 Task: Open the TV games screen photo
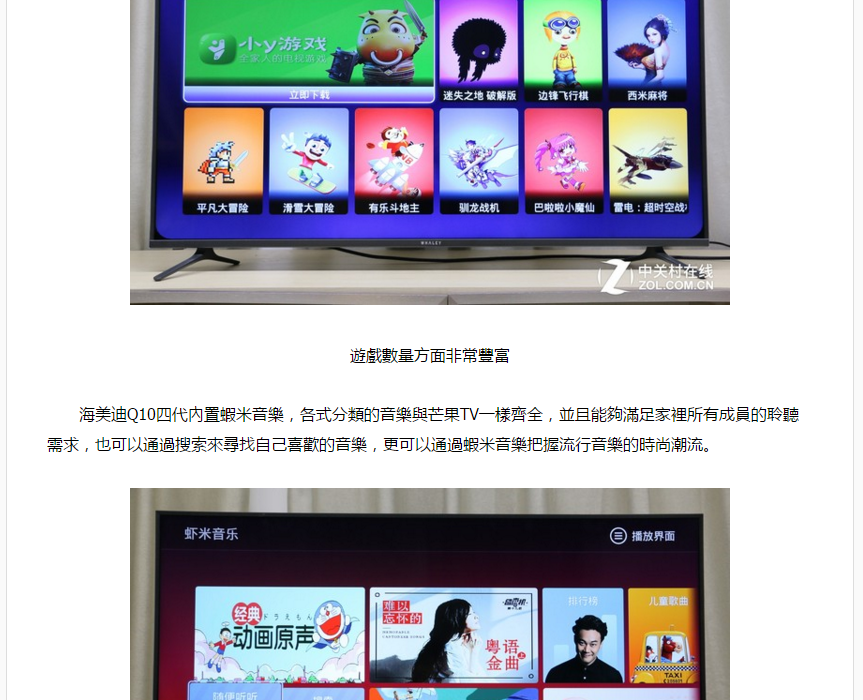tap(429, 150)
